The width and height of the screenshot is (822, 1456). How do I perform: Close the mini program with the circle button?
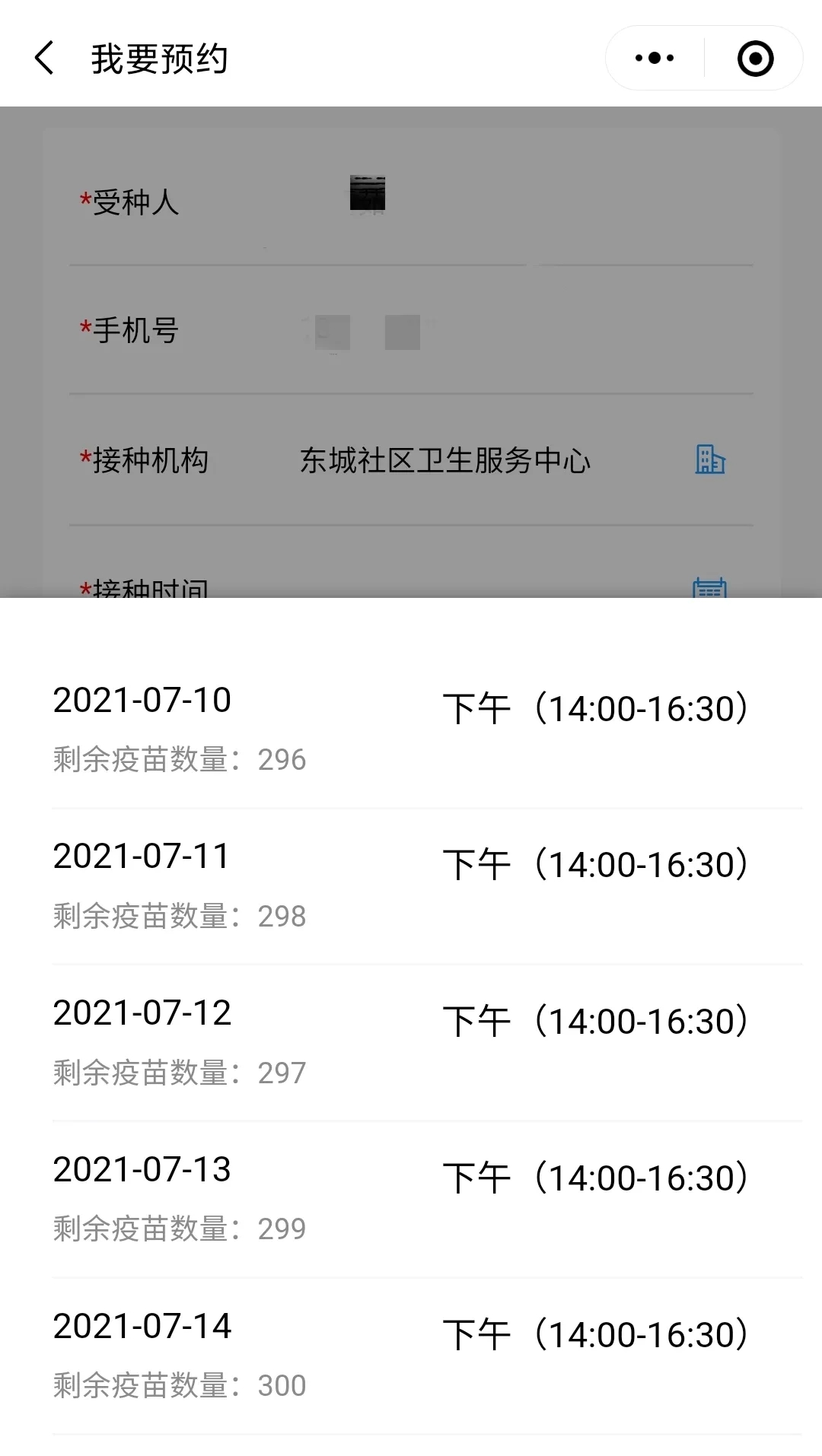755,59
